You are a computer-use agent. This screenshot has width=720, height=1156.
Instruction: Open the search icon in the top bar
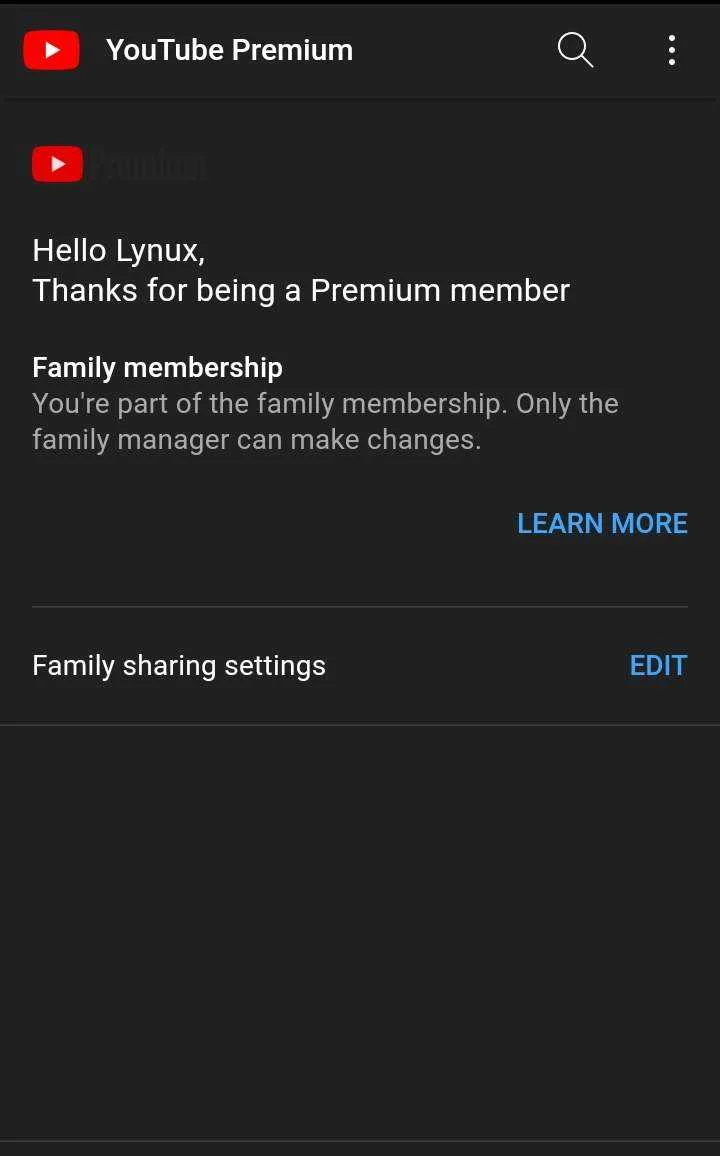[x=575, y=50]
